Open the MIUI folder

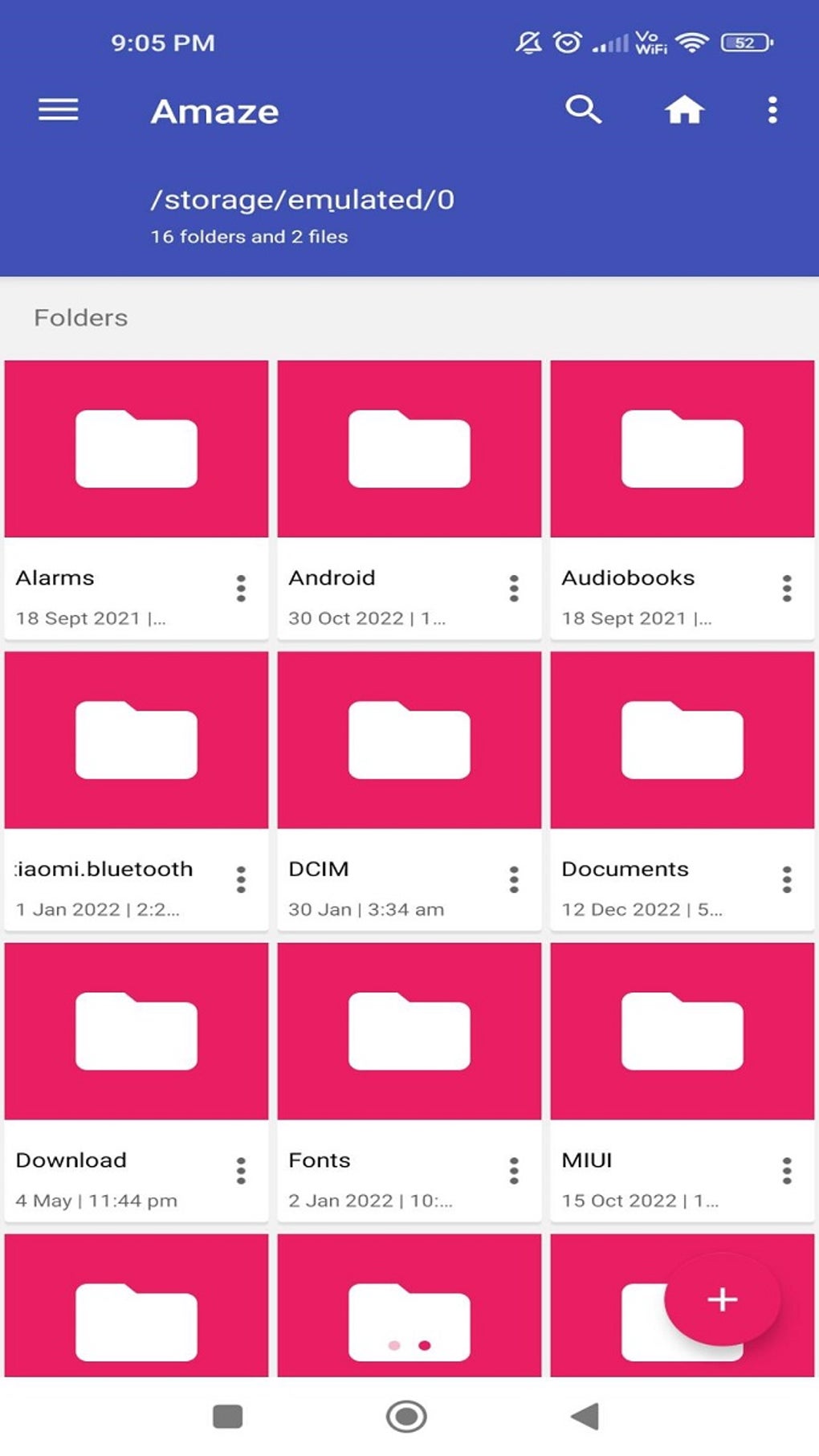tap(682, 1083)
